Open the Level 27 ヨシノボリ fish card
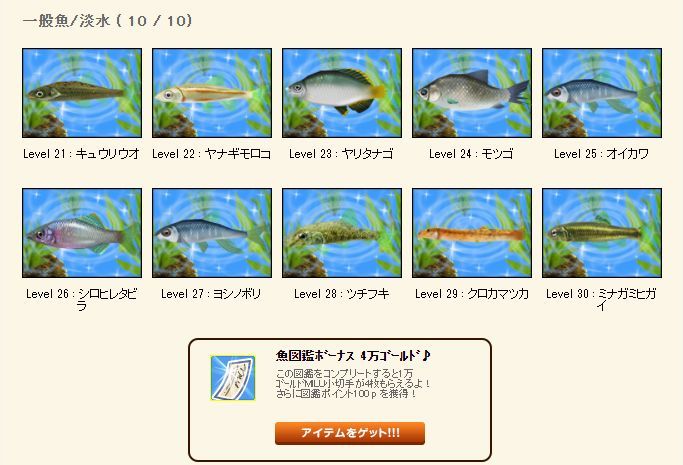Image resolution: width=683 pixels, height=465 pixels. [x=212, y=233]
